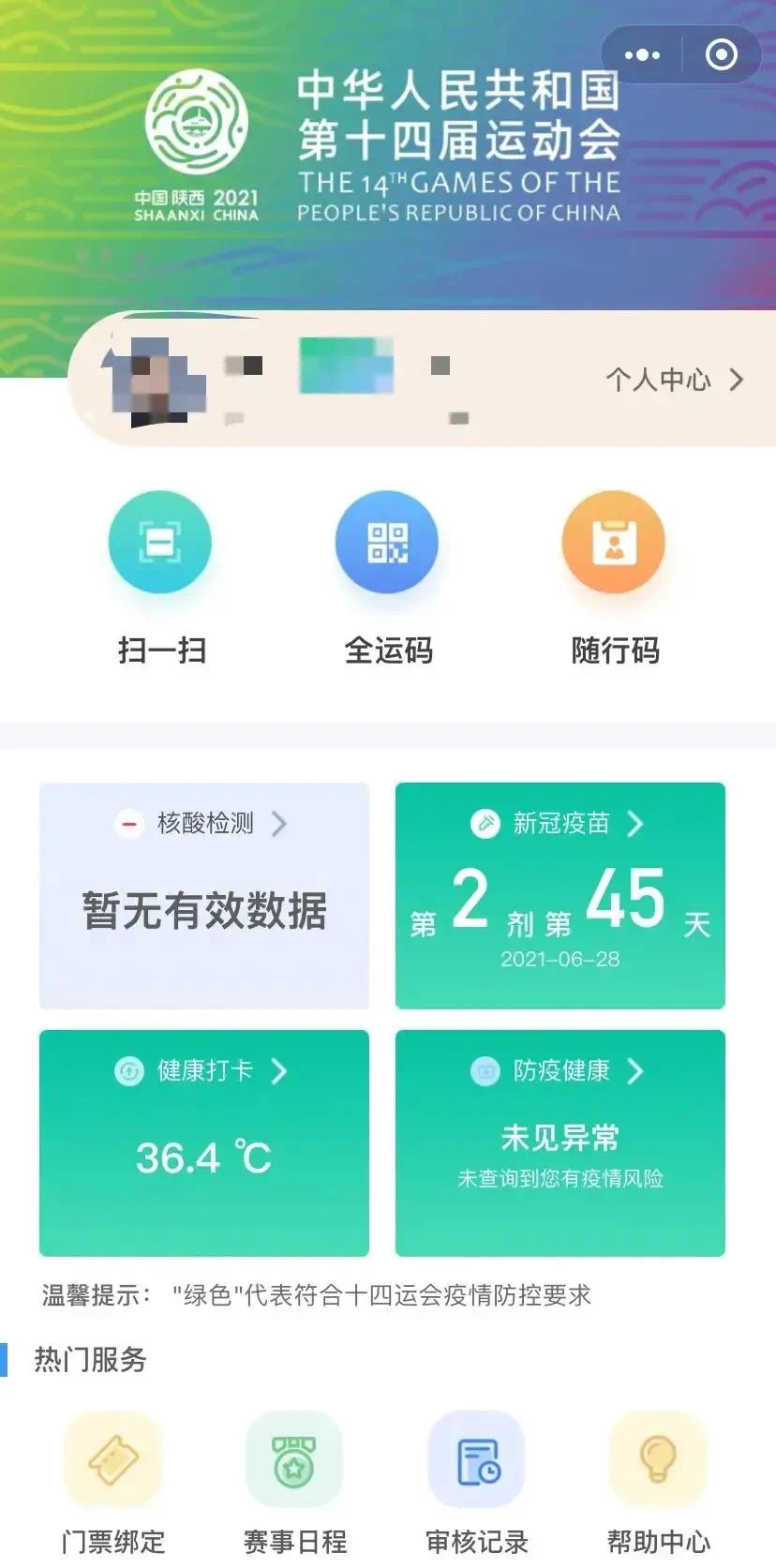
Task: Open 个人中心 personal center
Action: tap(674, 380)
